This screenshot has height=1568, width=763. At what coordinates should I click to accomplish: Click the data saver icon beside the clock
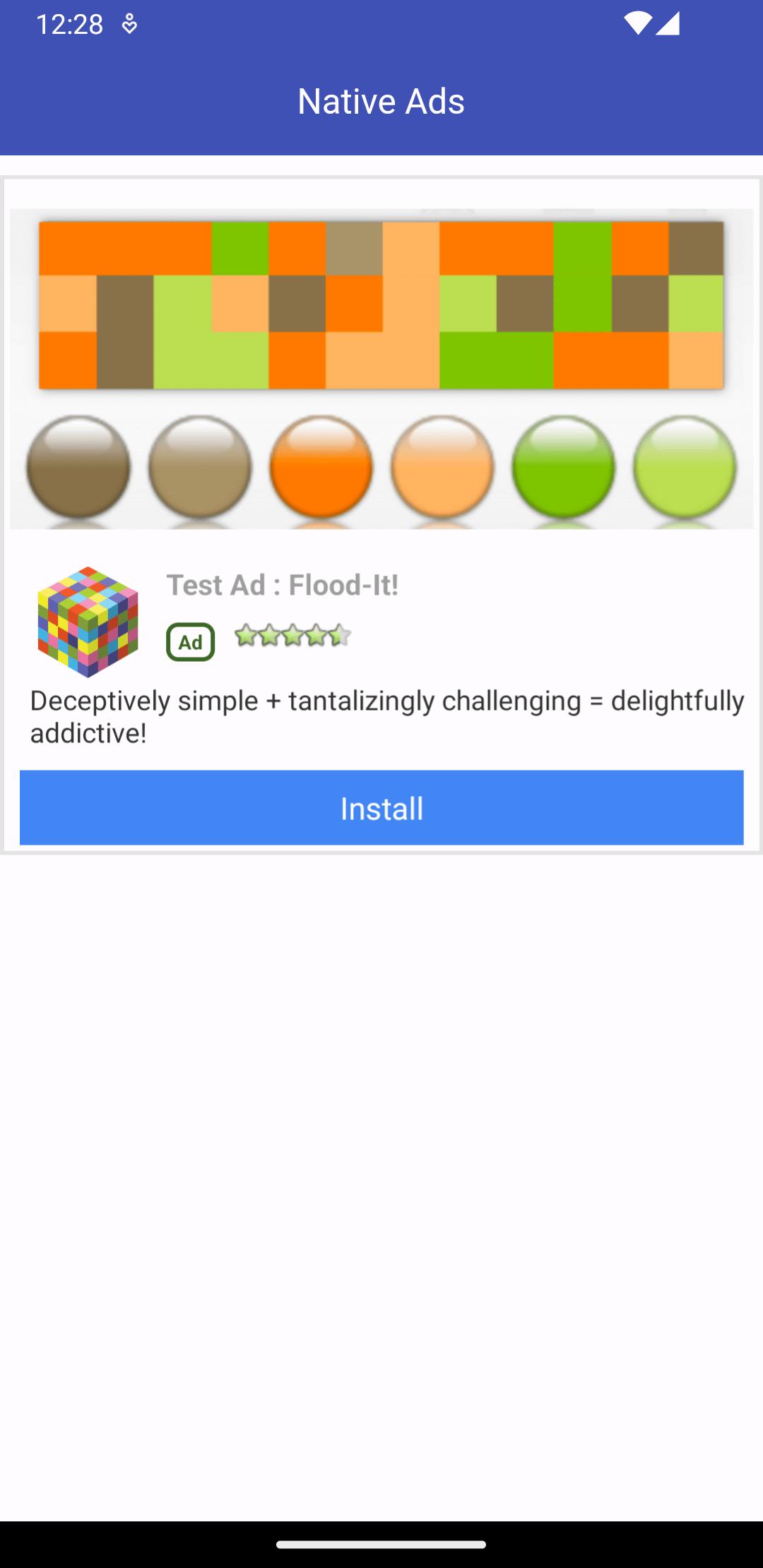point(129,23)
